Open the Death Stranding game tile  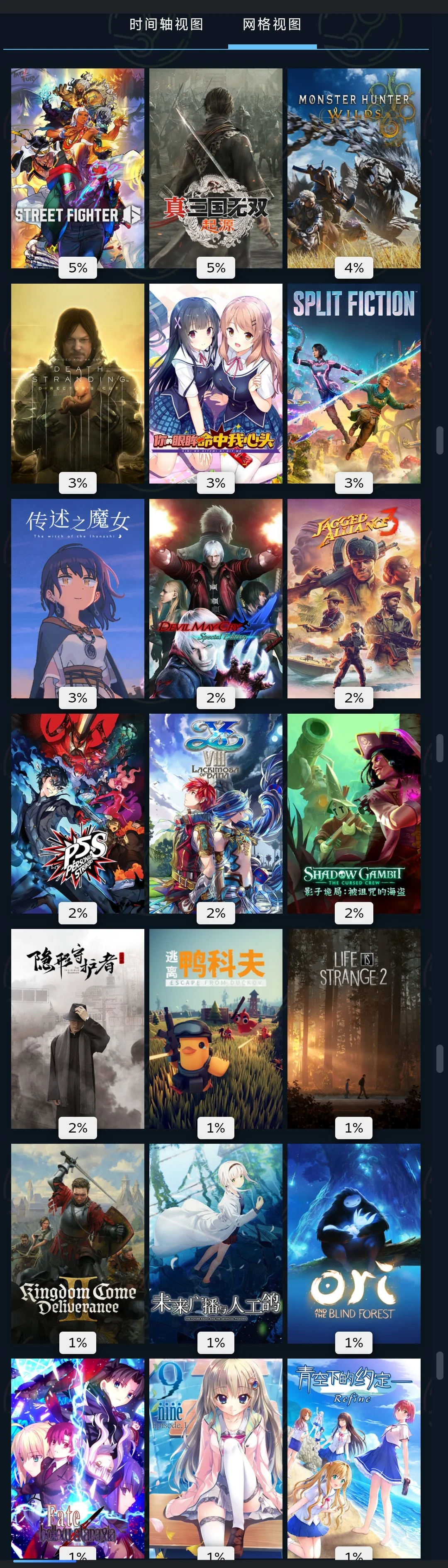coord(78,384)
